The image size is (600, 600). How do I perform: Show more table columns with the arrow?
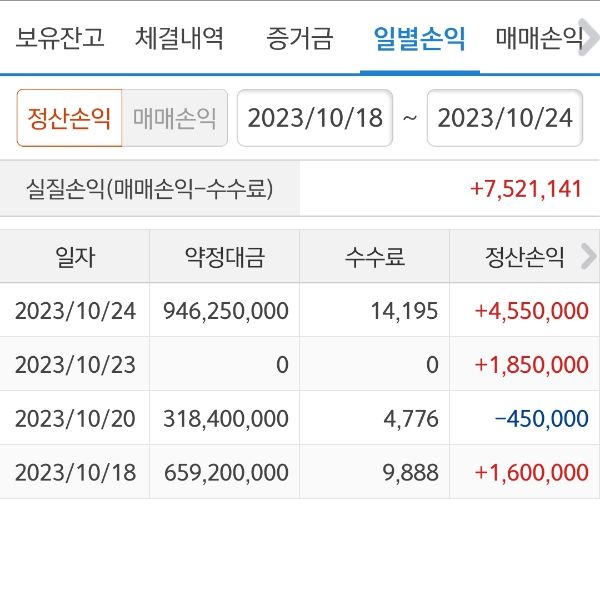pos(589,256)
